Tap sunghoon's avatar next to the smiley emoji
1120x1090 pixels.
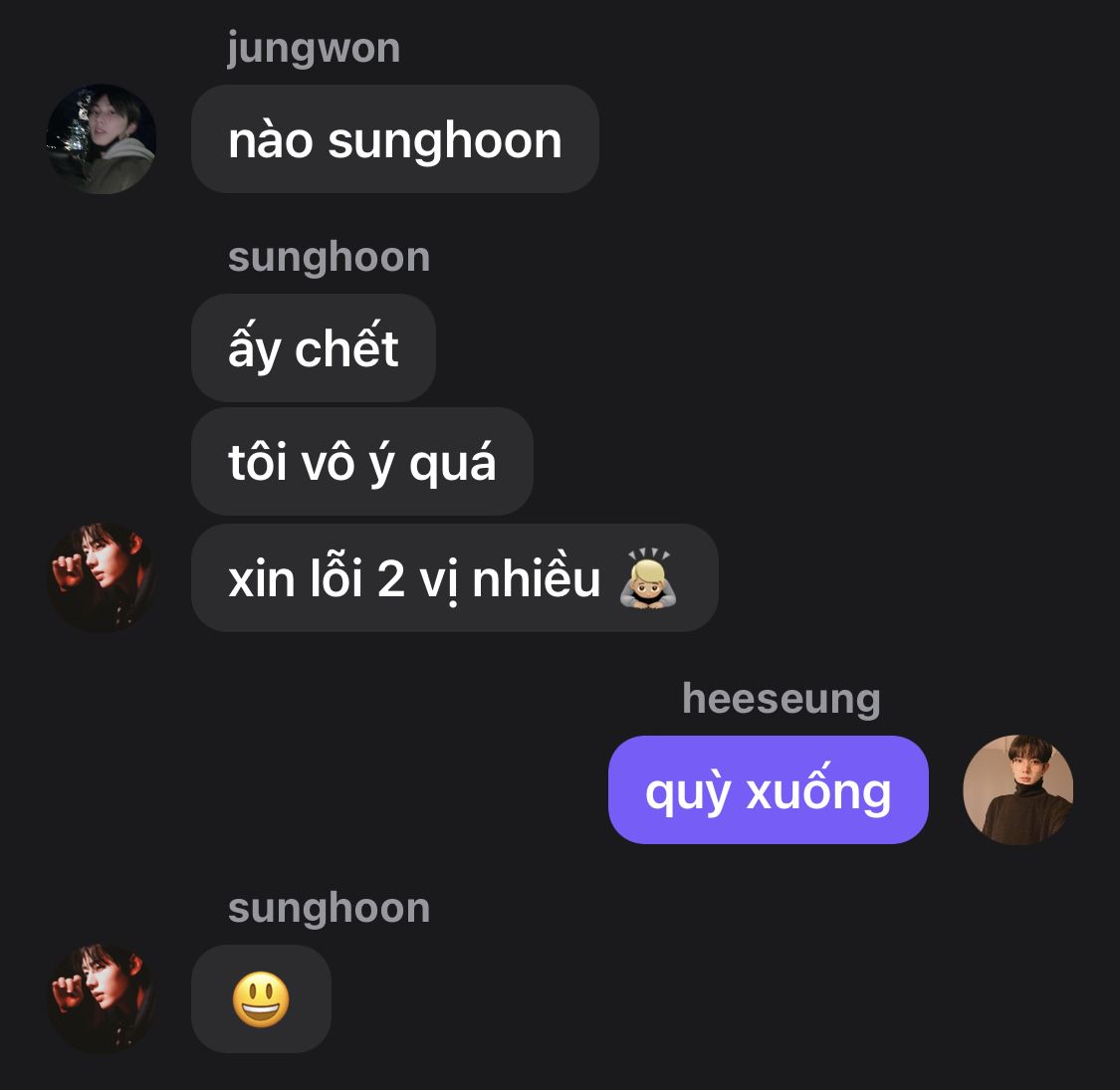[x=102, y=998]
